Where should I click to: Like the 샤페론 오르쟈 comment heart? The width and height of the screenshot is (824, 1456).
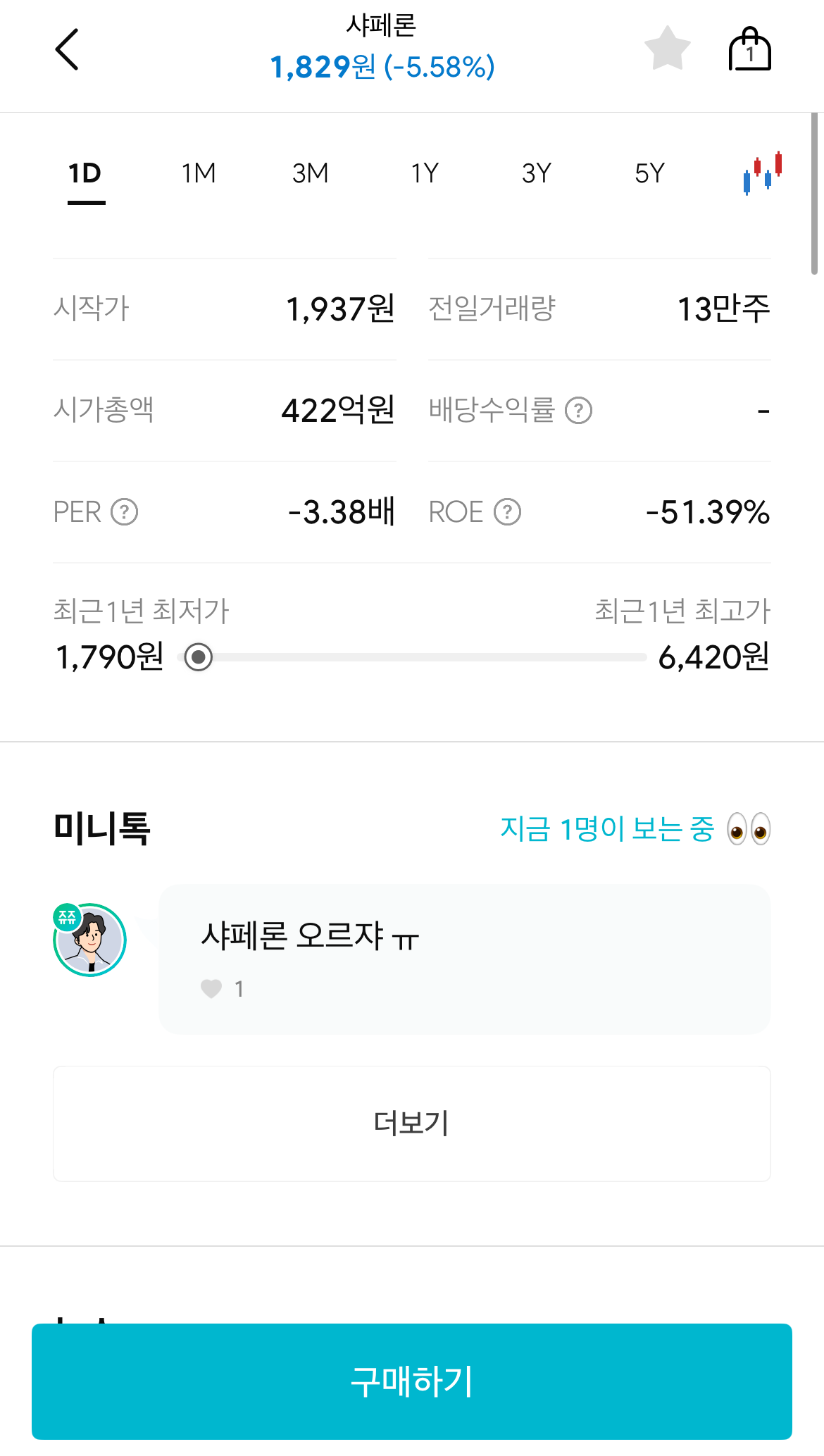(213, 988)
